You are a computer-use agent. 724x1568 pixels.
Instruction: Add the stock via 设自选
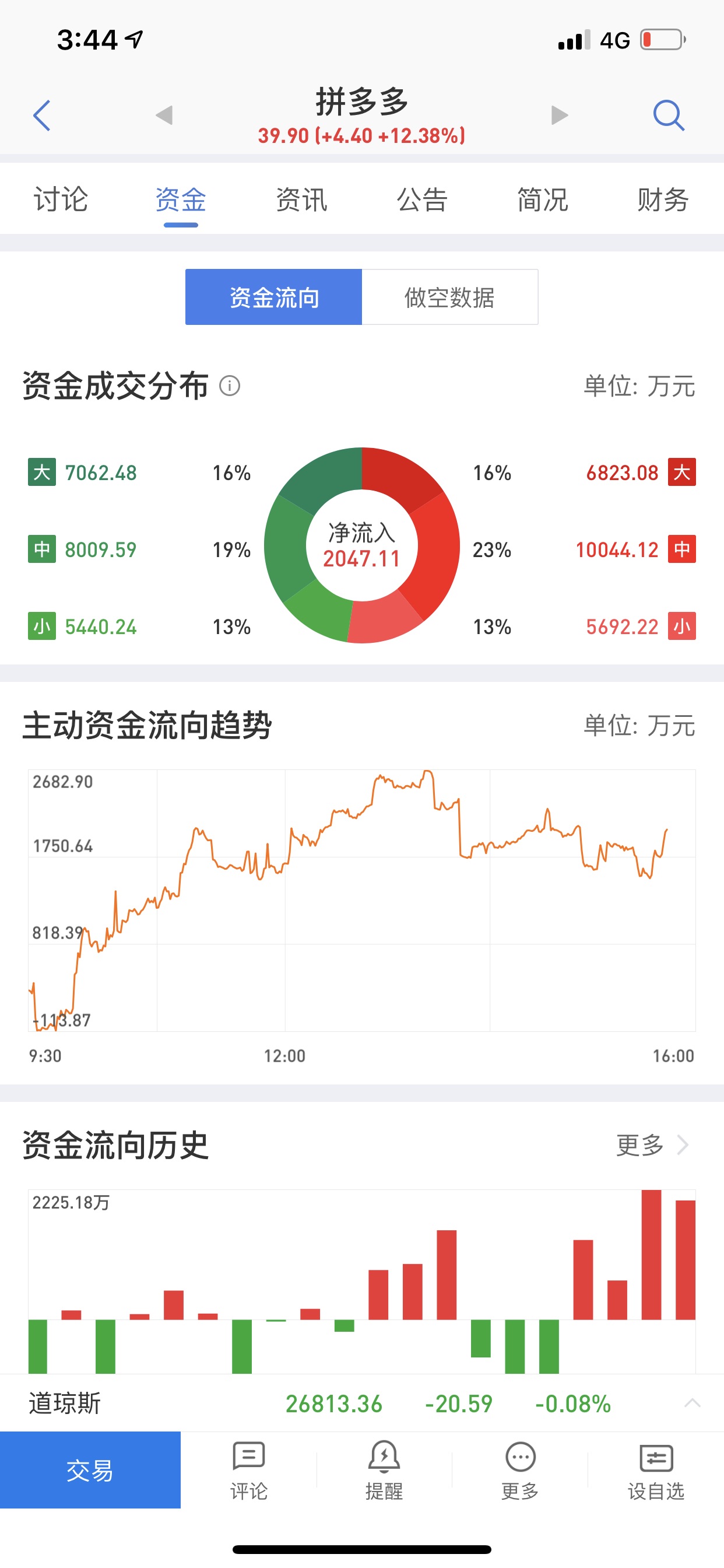click(x=656, y=1470)
